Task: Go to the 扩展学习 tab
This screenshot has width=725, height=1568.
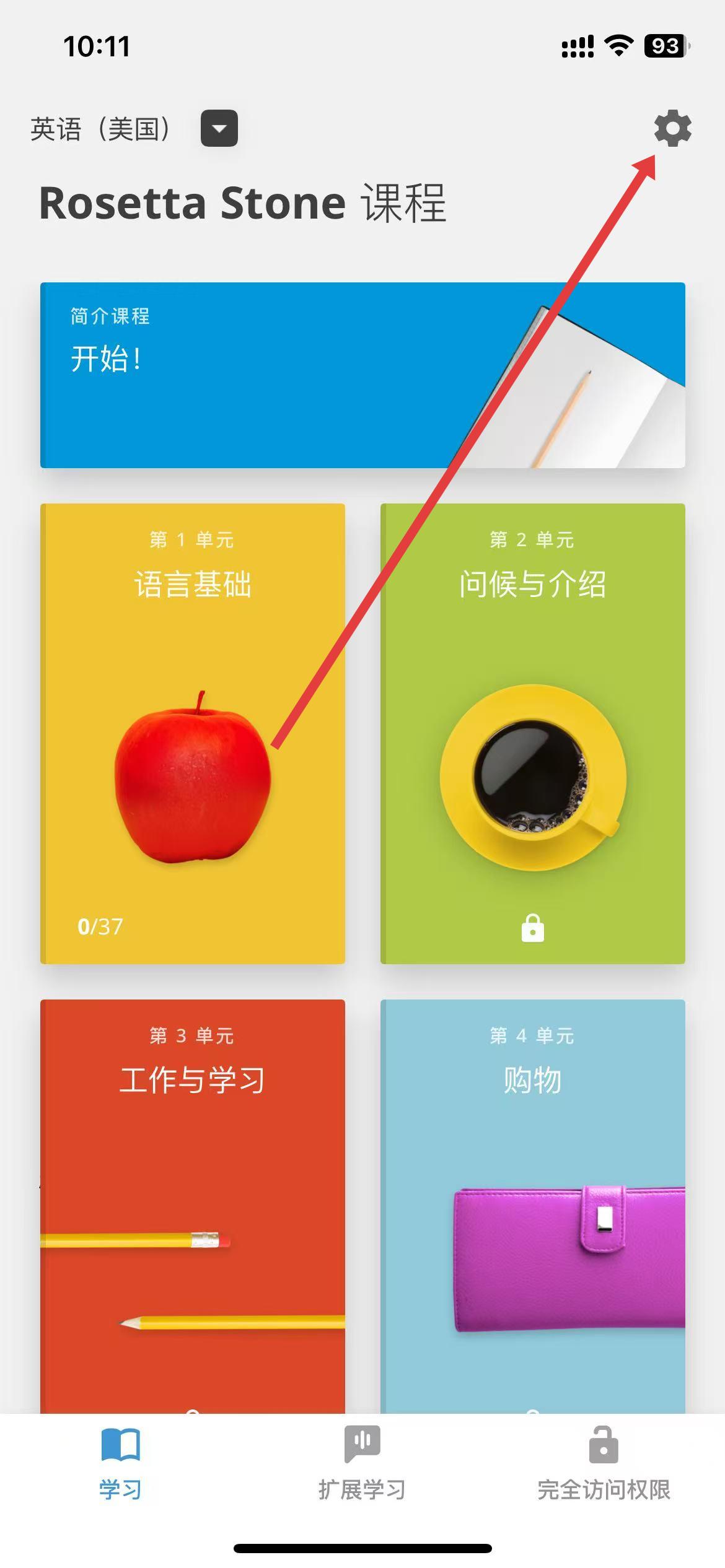Action: pos(362,1461)
